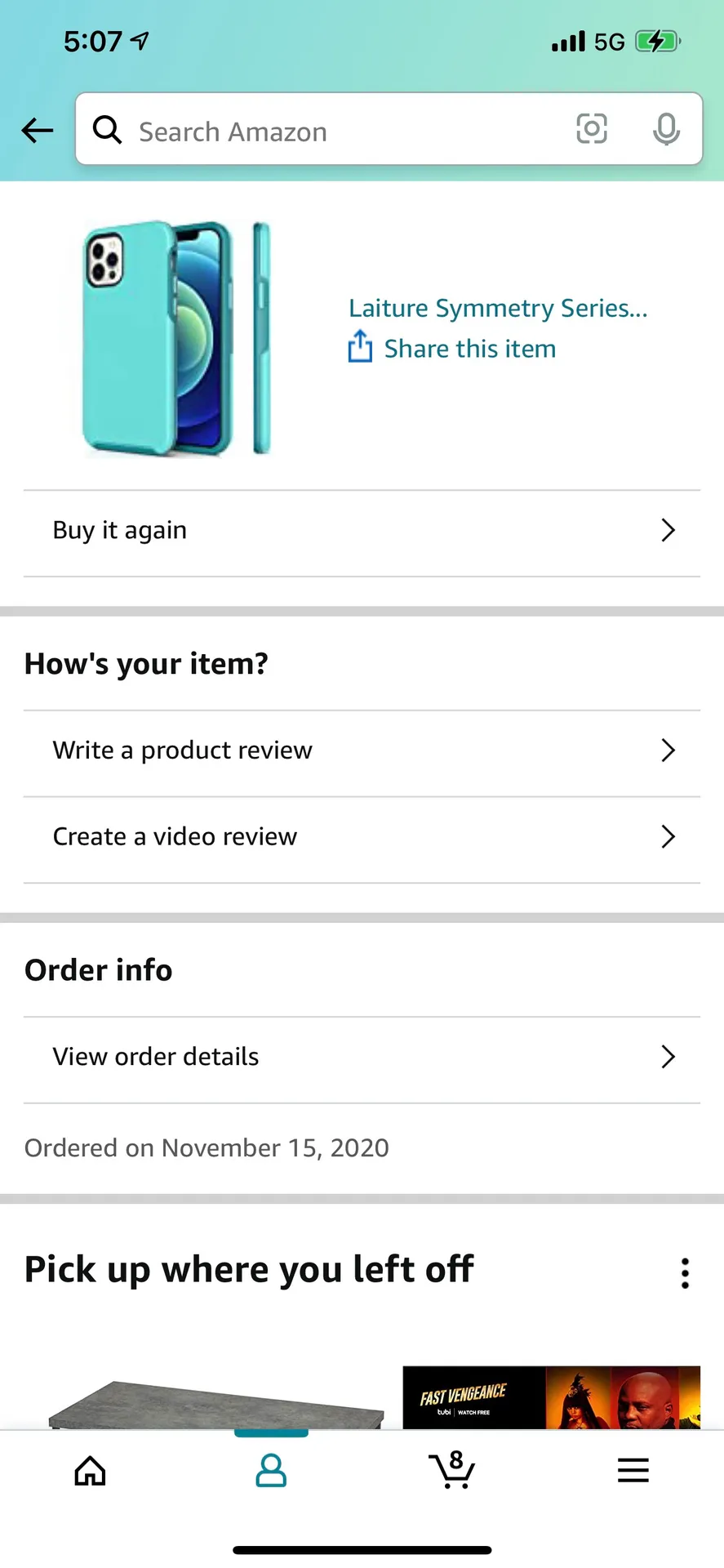
Task: Tap the share icon next to this item
Action: click(359, 347)
